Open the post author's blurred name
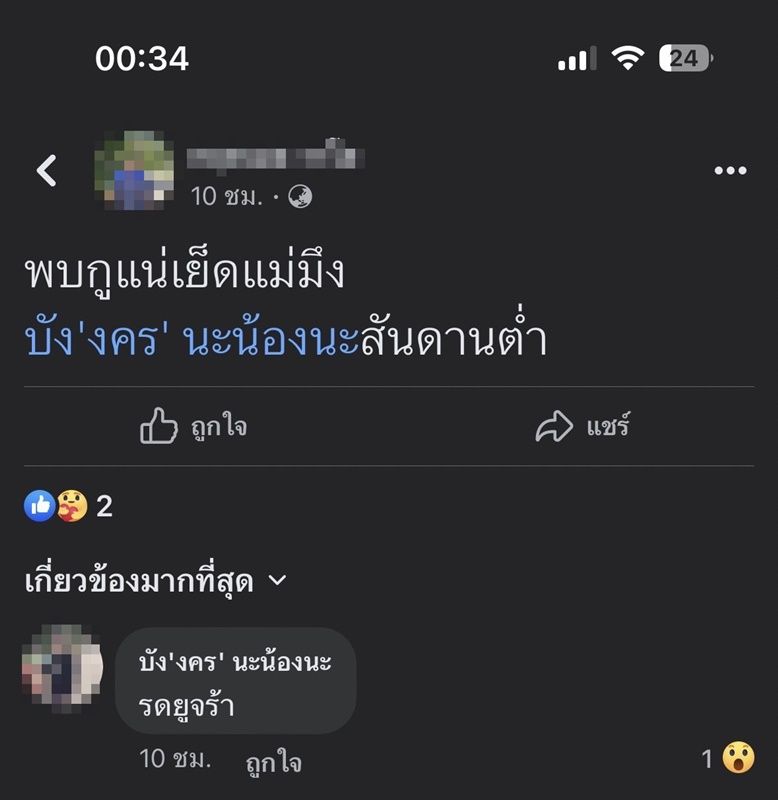This screenshot has height=800, width=778. click(276, 156)
